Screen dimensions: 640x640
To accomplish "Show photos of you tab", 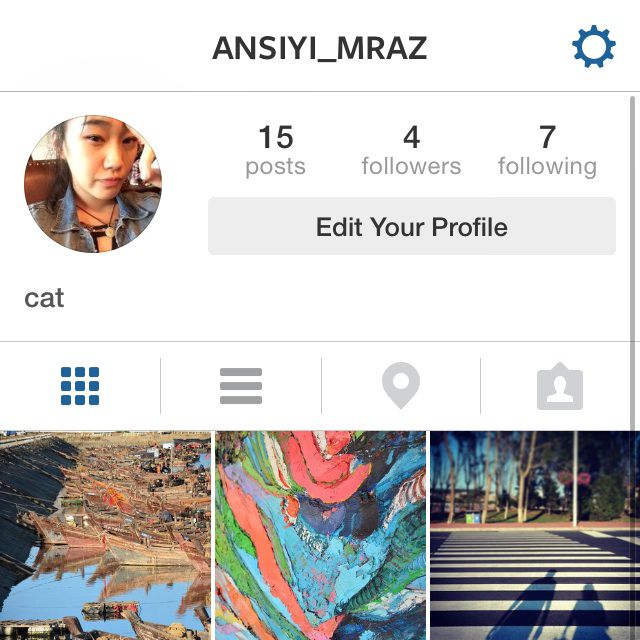I will click(x=560, y=386).
